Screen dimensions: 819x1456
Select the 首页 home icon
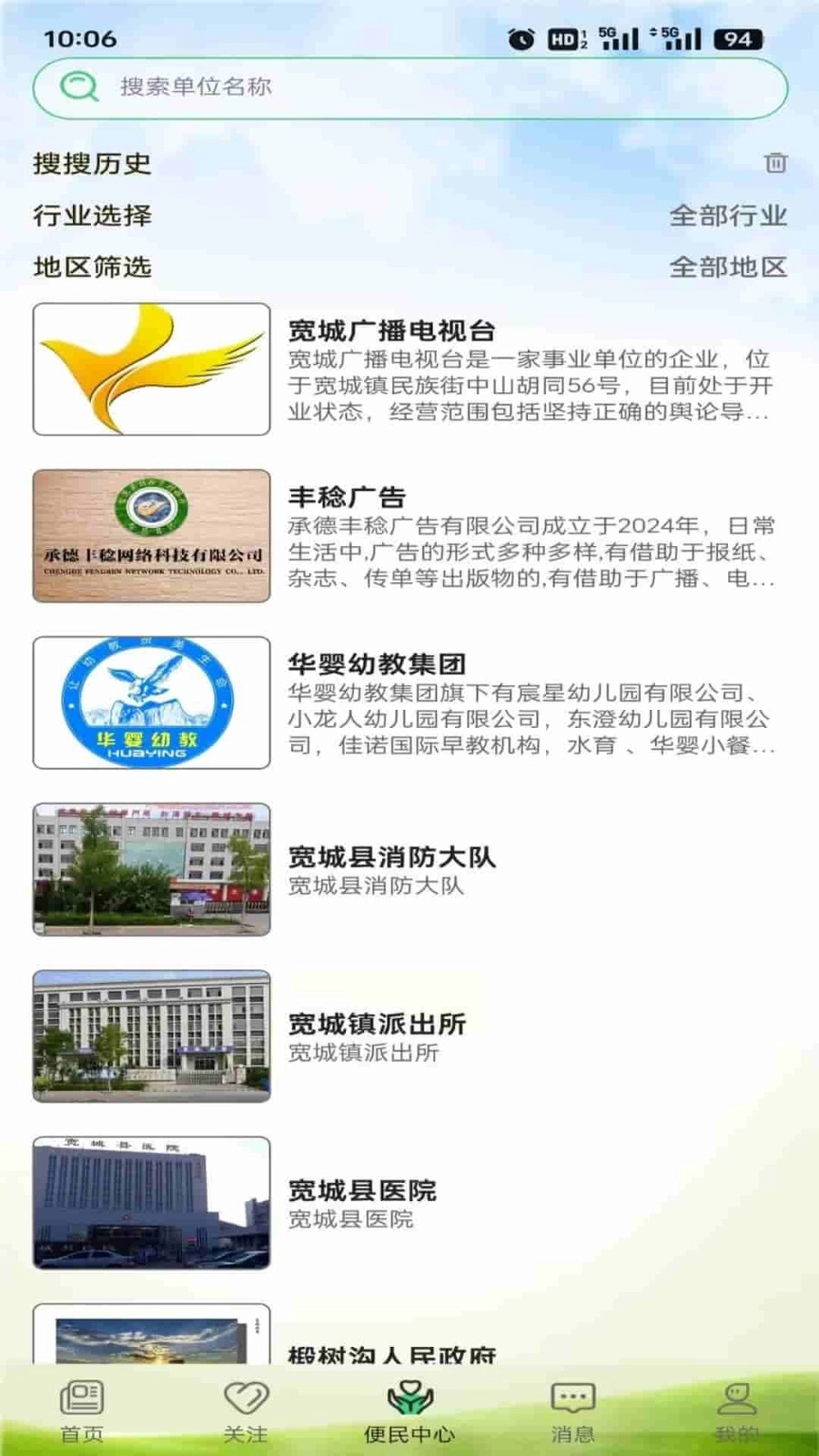(82, 1397)
